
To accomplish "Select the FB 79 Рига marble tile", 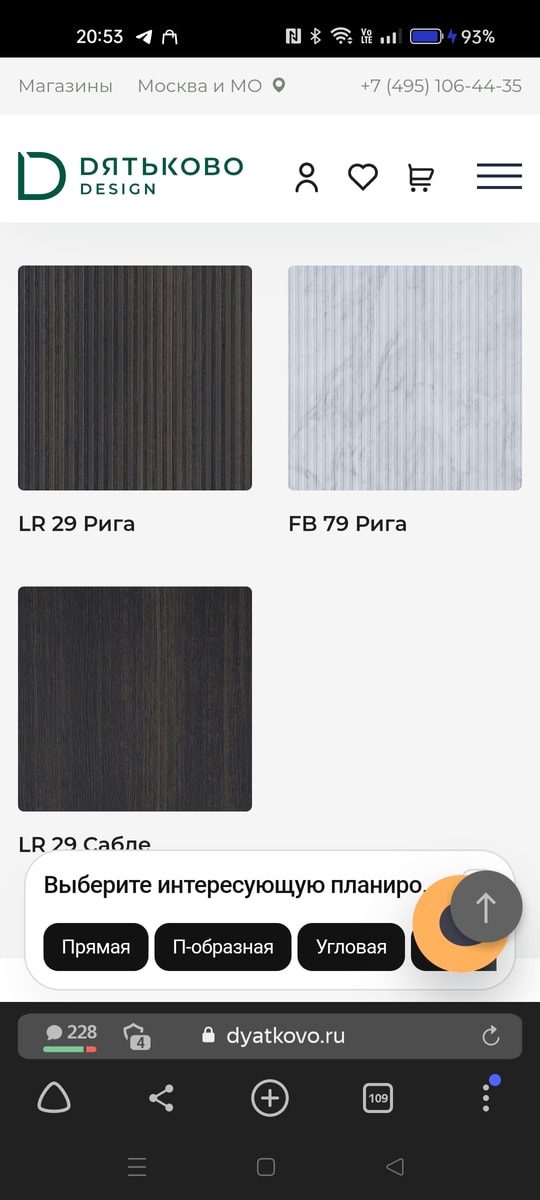I will click(405, 378).
